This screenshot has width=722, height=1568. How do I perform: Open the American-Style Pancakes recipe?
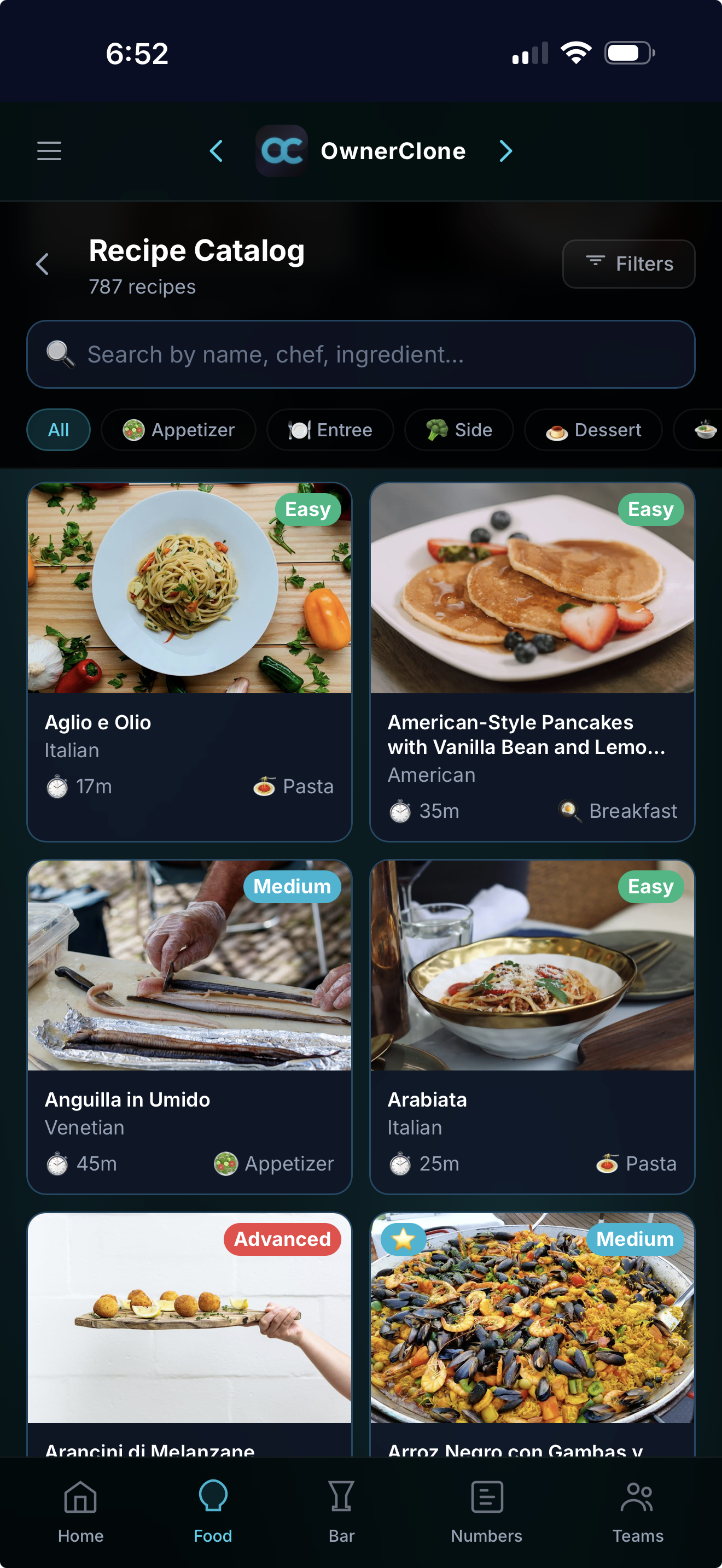point(532,661)
